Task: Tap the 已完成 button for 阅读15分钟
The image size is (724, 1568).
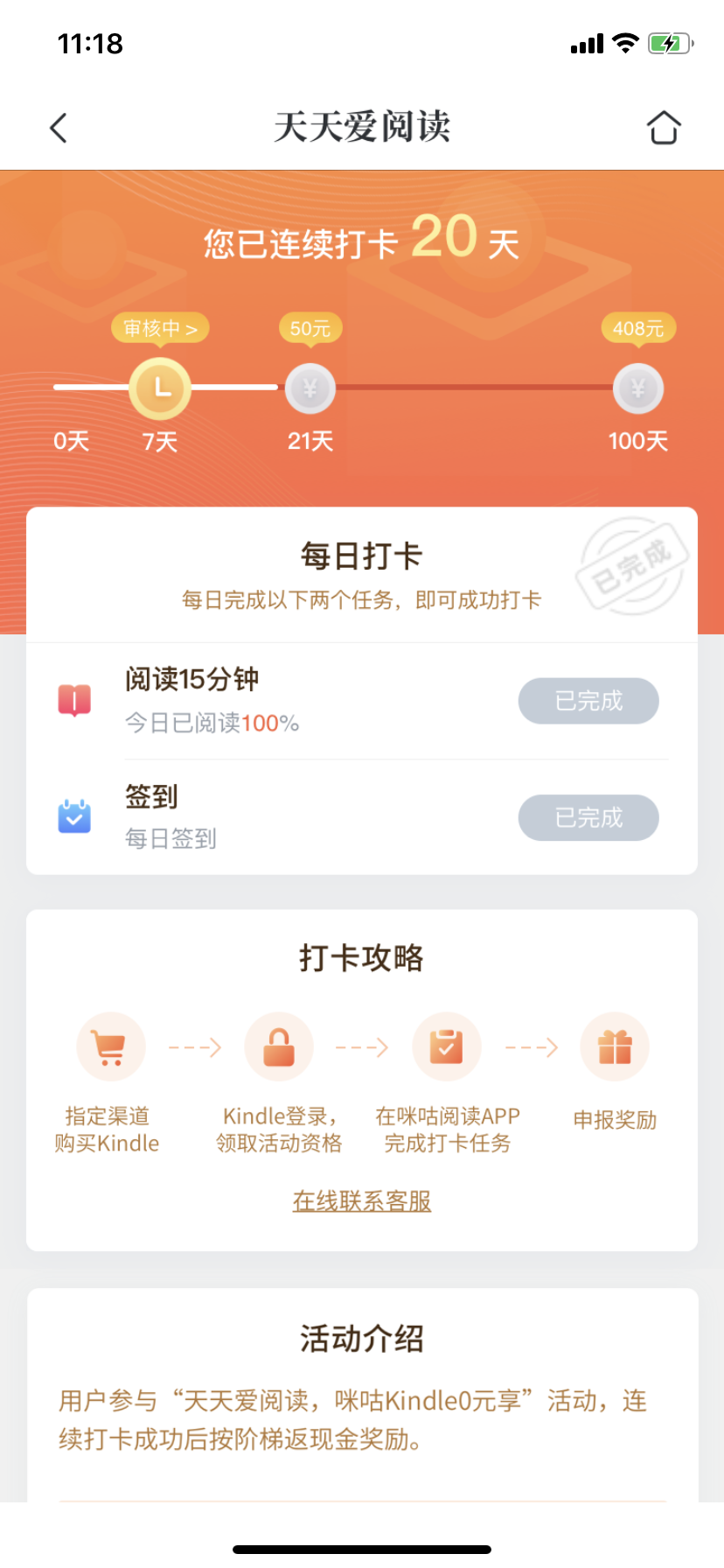Action: 588,701
